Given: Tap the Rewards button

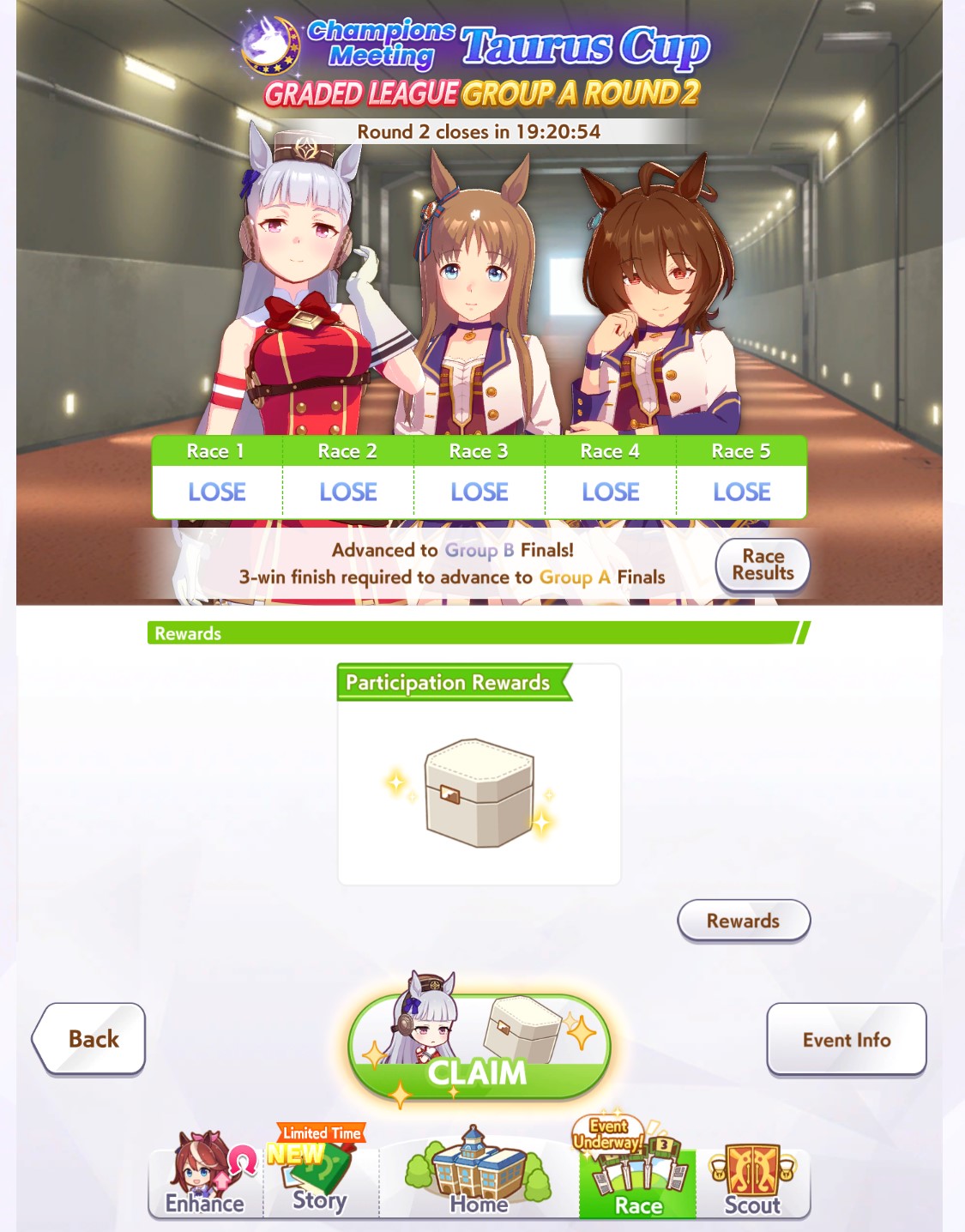Looking at the screenshot, I should 744,921.
